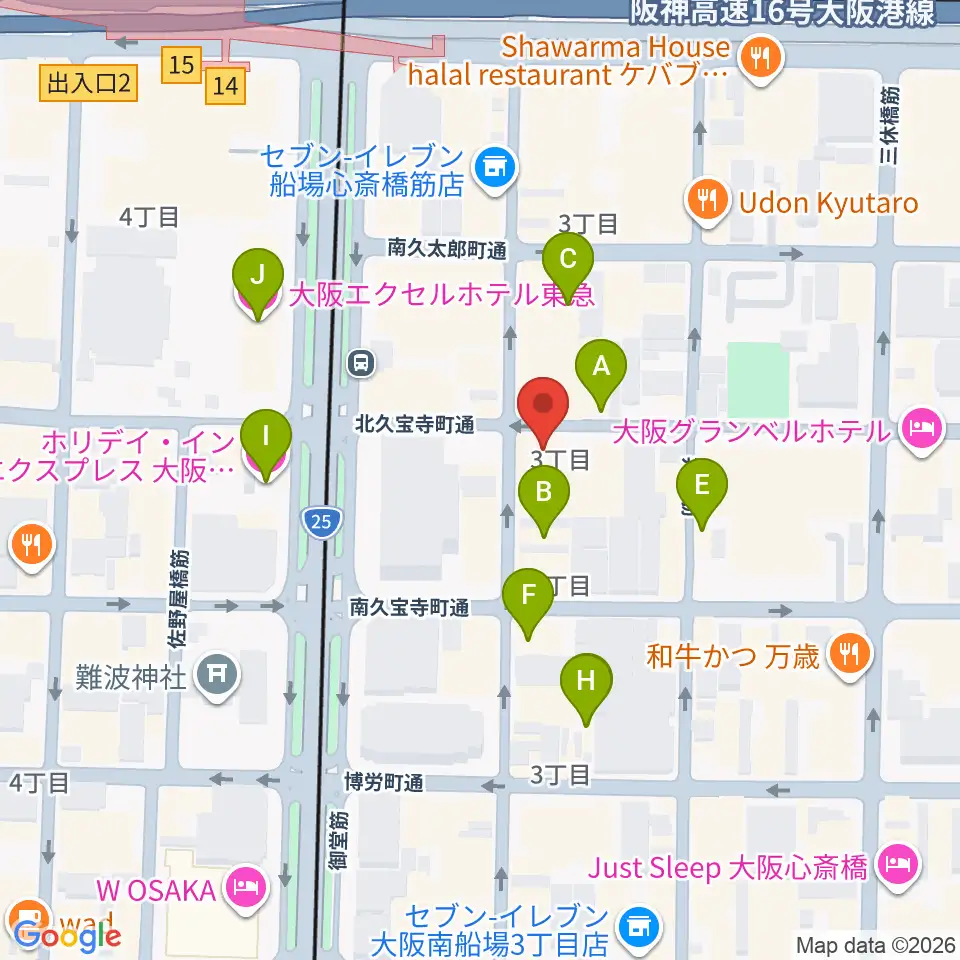The image size is (960, 960).
Task: Open the Udon Kyutaro restaurant pin
Action: point(708,201)
